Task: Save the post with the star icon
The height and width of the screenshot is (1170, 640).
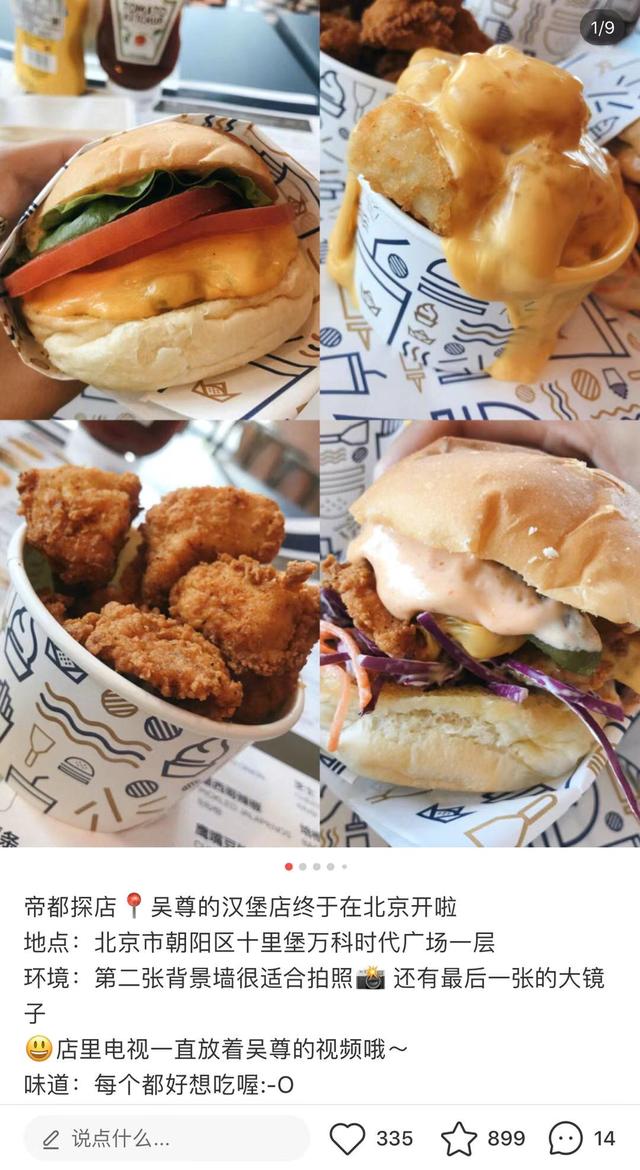Action: (459, 1138)
